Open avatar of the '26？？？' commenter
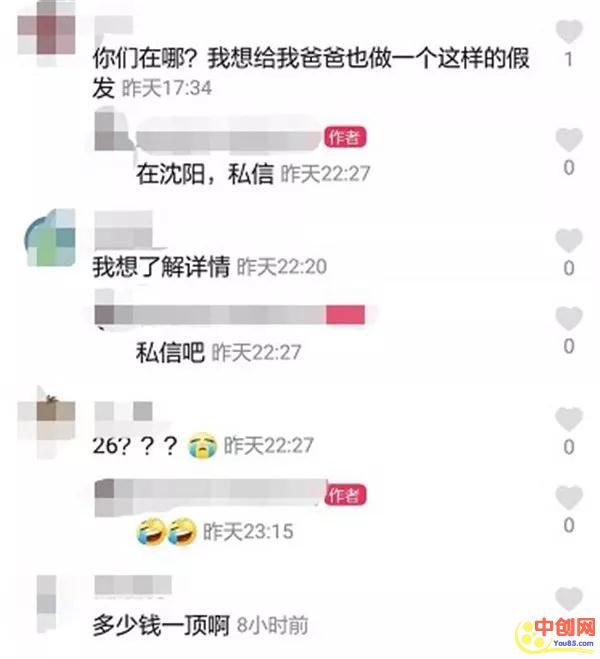 coord(49,410)
